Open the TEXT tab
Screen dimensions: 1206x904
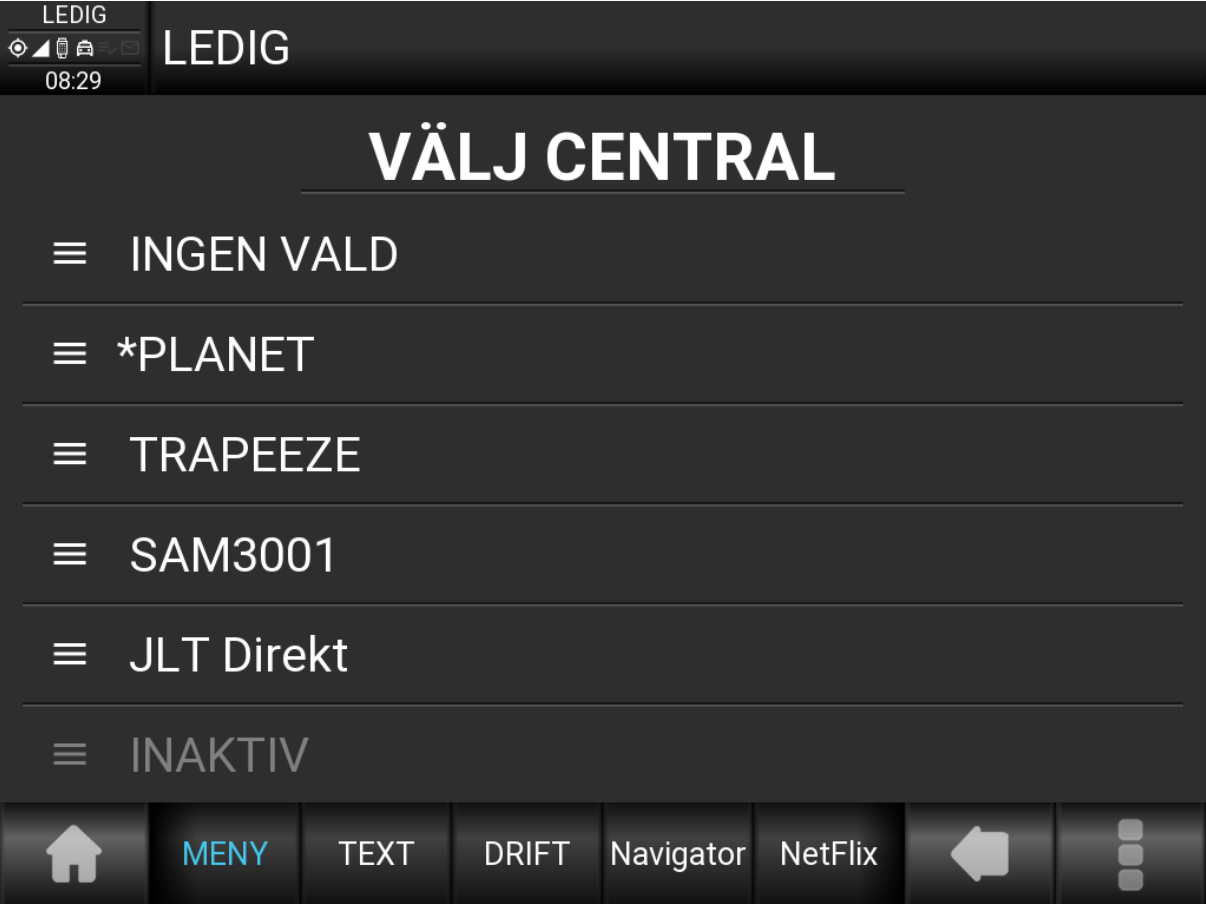coord(376,854)
